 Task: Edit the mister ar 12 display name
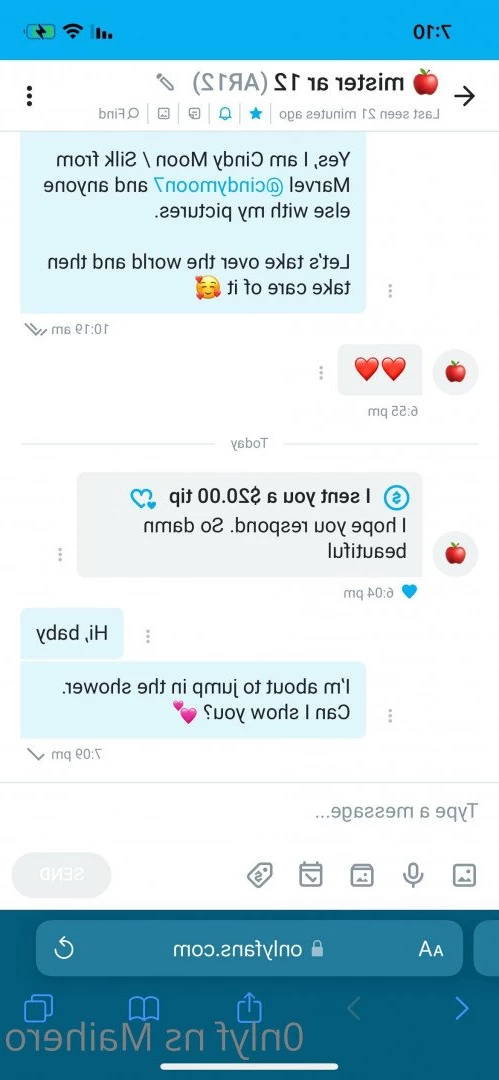[x=165, y=83]
